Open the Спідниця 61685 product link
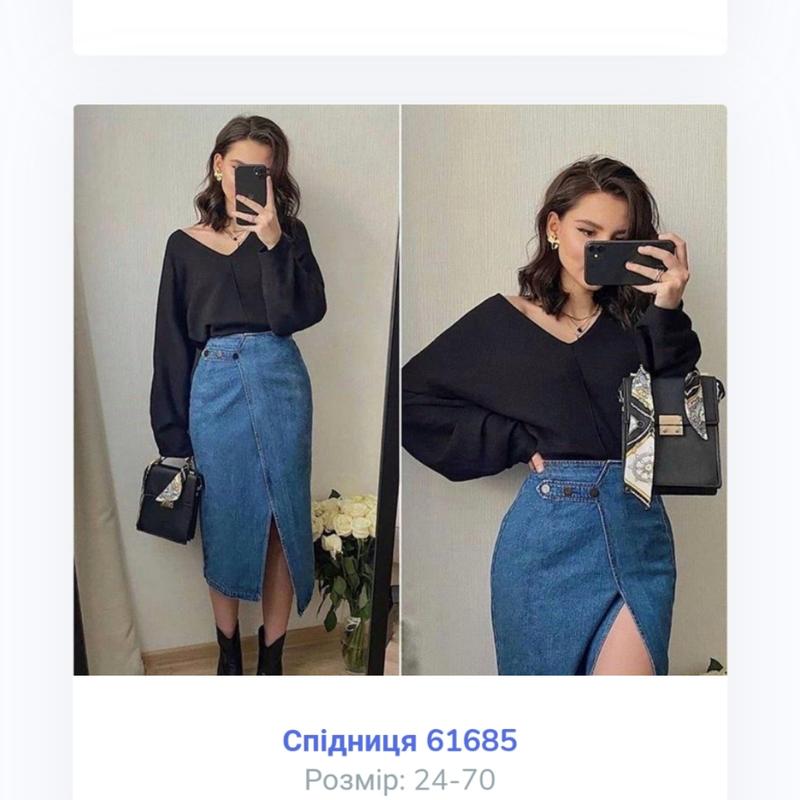This screenshot has width=800, height=800. click(x=400, y=741)
